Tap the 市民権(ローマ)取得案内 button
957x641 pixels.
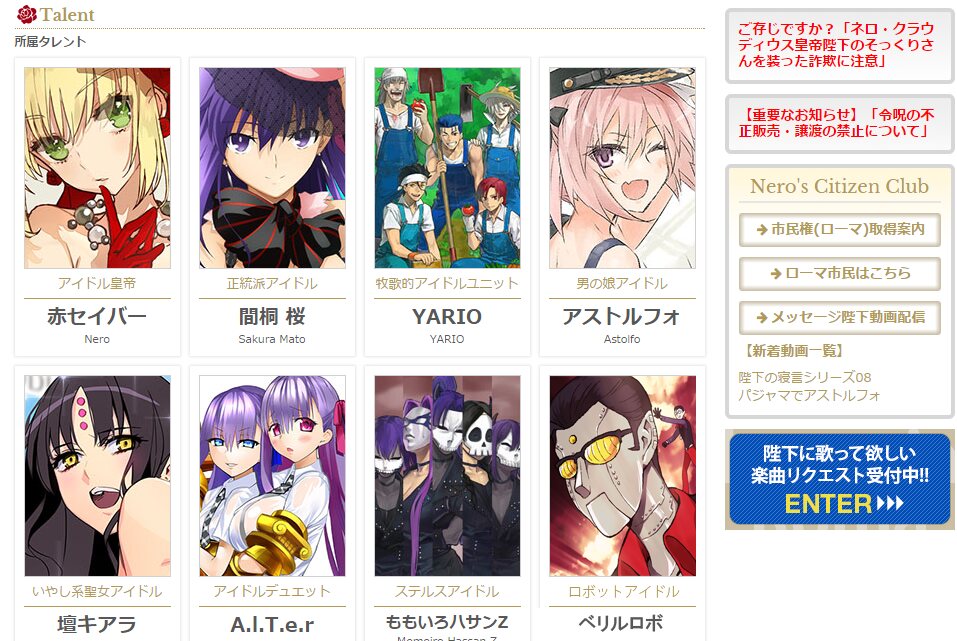pos(839,229)
